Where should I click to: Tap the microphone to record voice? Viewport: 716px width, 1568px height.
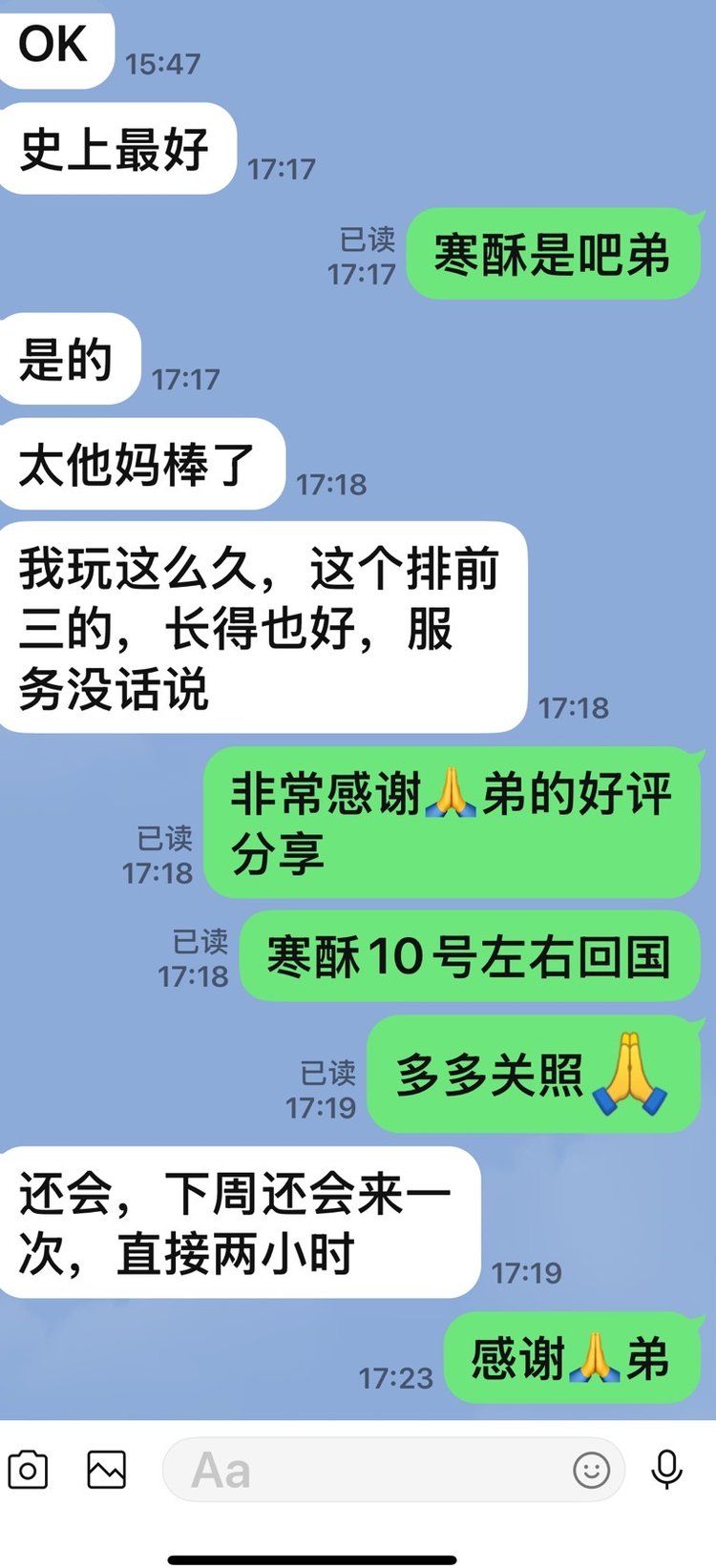(x=666, y=1470)
